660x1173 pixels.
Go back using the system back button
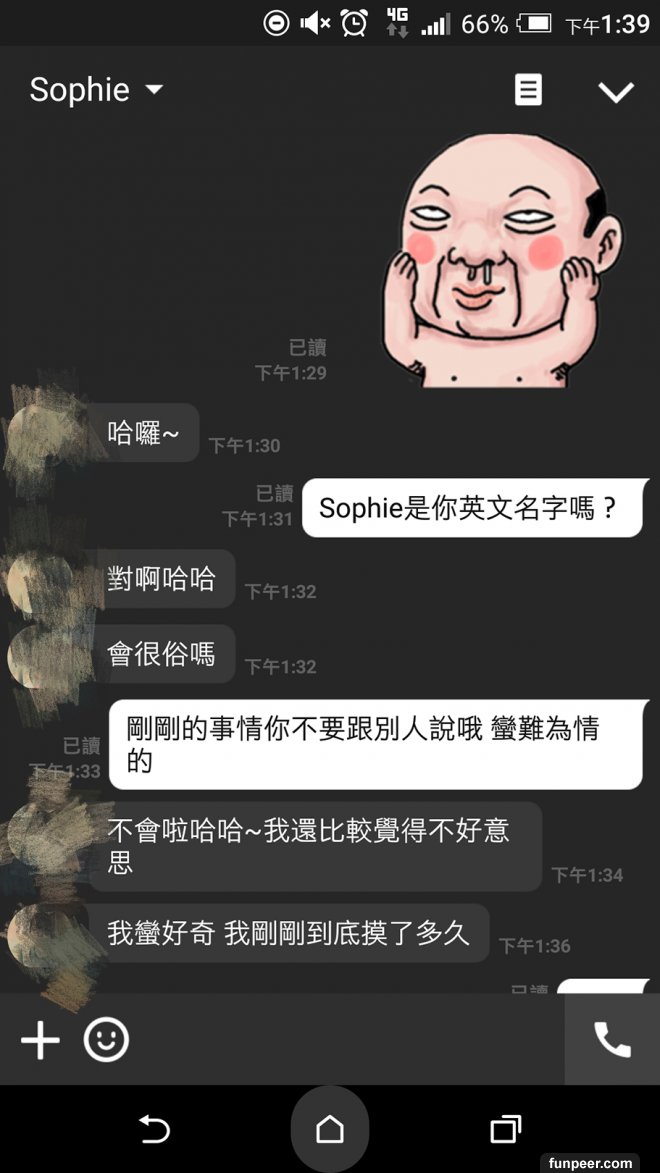point(154,1130)
